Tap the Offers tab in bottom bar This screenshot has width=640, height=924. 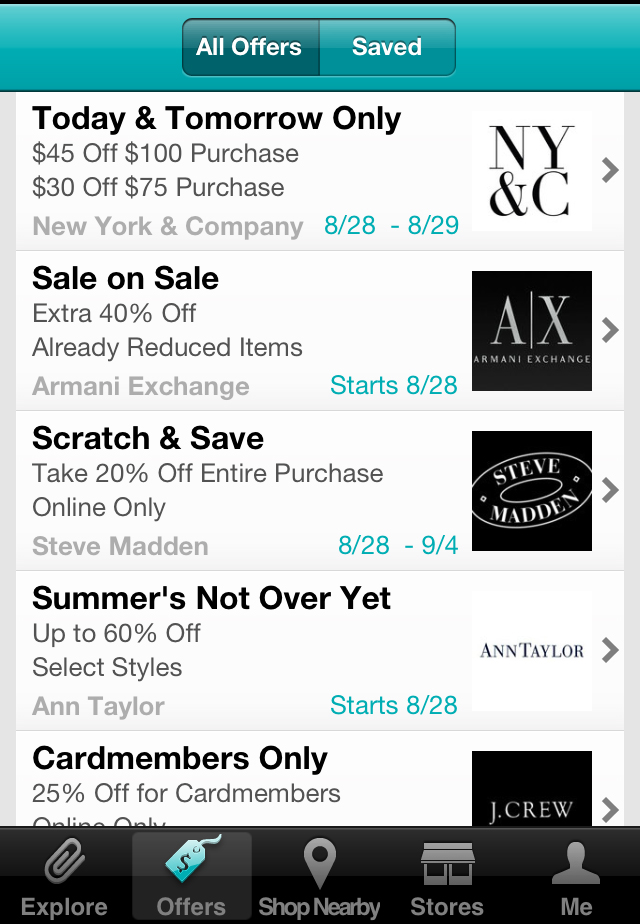(191, 877)
